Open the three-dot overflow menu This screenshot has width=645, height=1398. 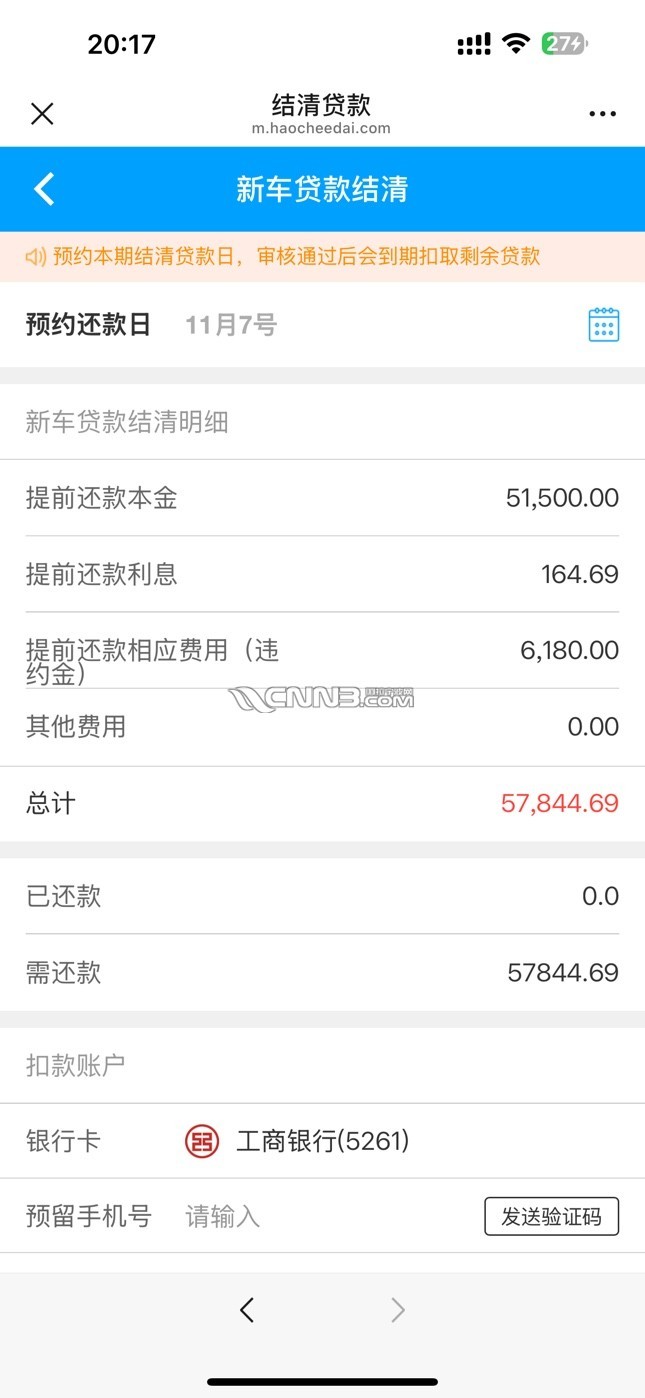(602, 114)
